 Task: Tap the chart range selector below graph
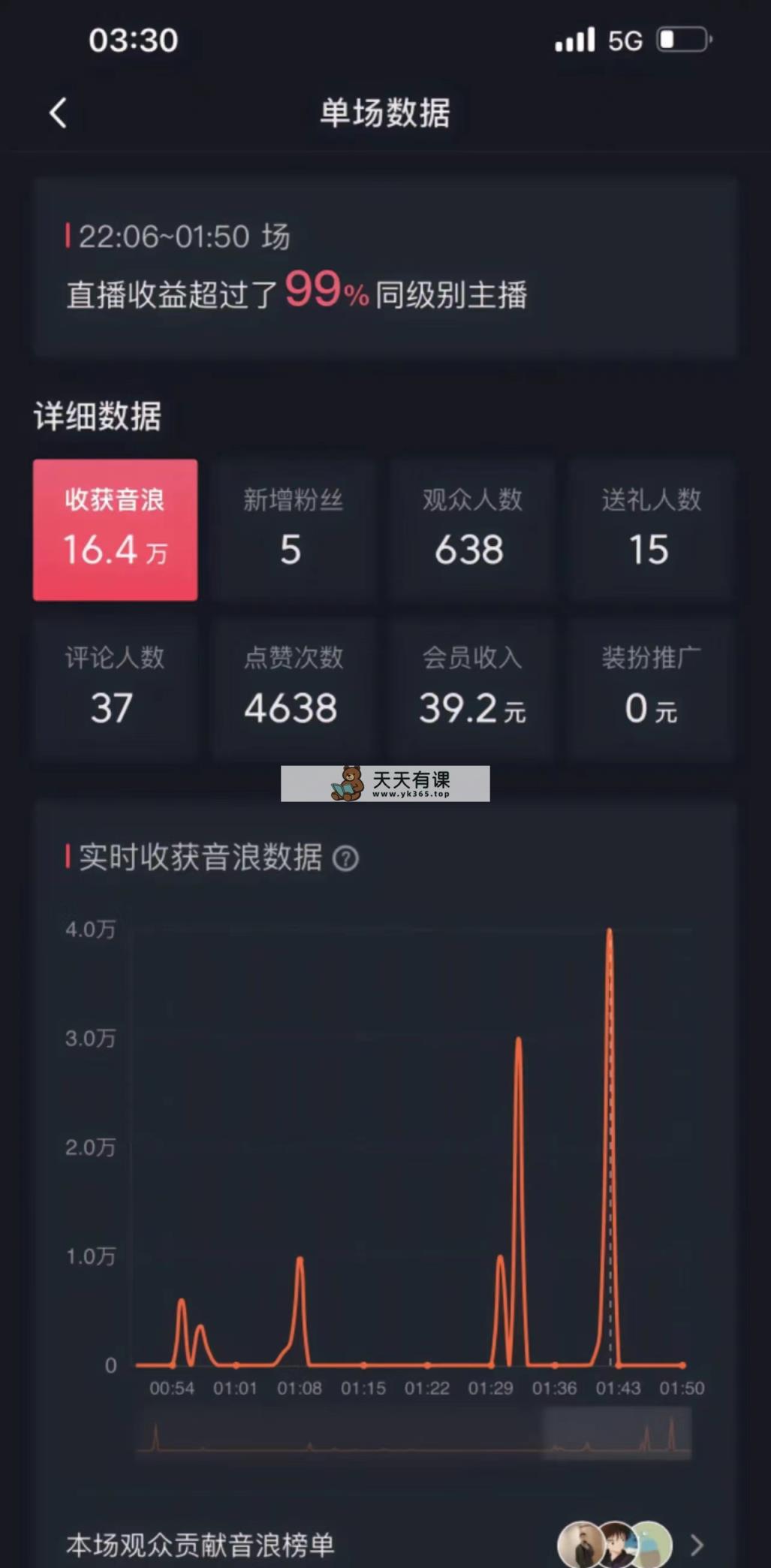(616, 1434)
